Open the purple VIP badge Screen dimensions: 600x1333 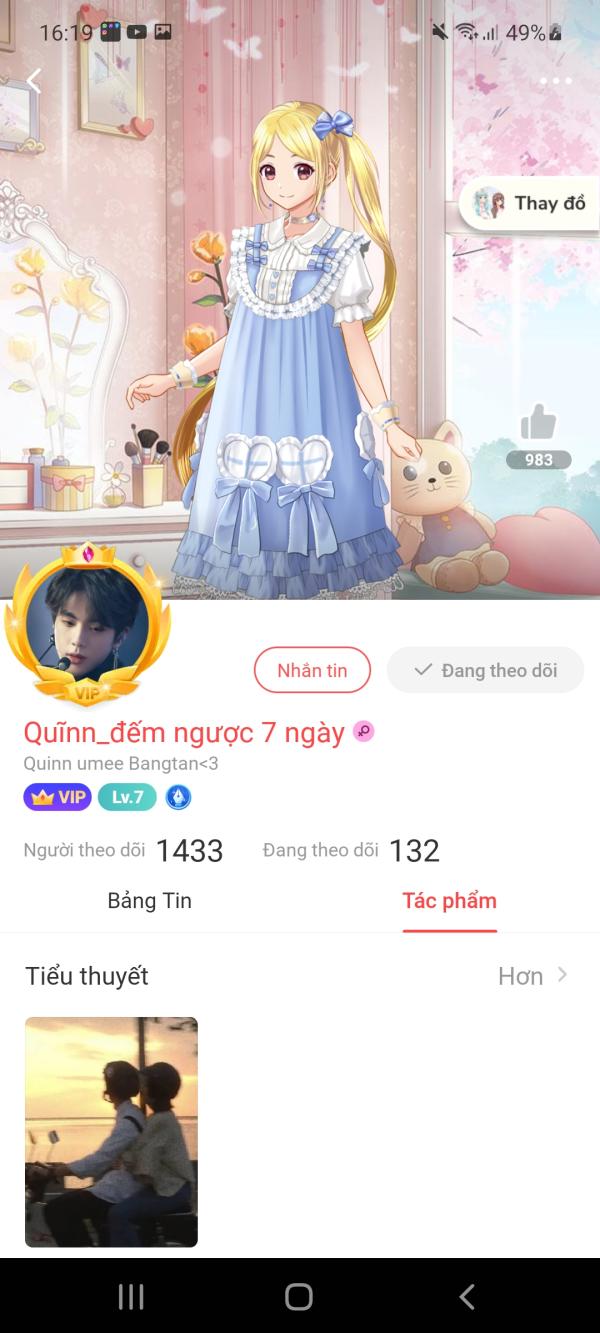pos(57,797)
